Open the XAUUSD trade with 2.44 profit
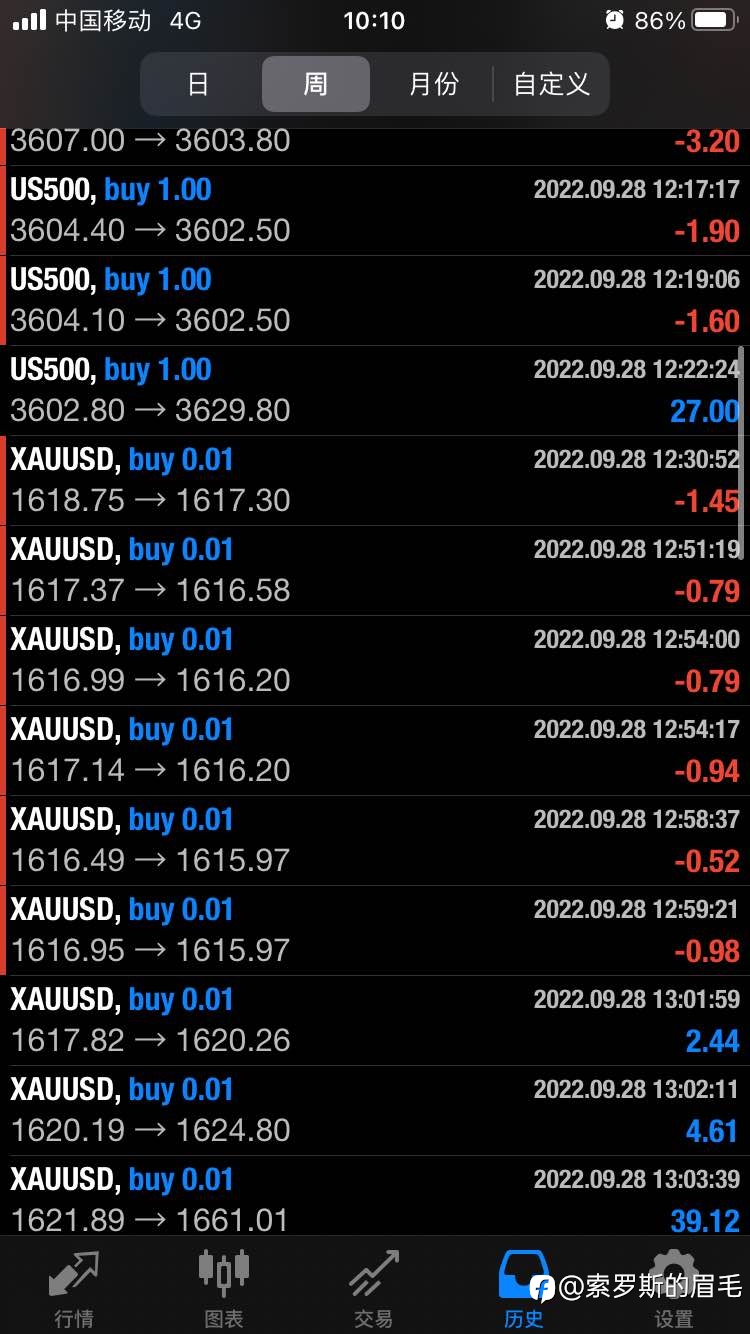This screenshot has height=1334, width=750. (375, 1020)
